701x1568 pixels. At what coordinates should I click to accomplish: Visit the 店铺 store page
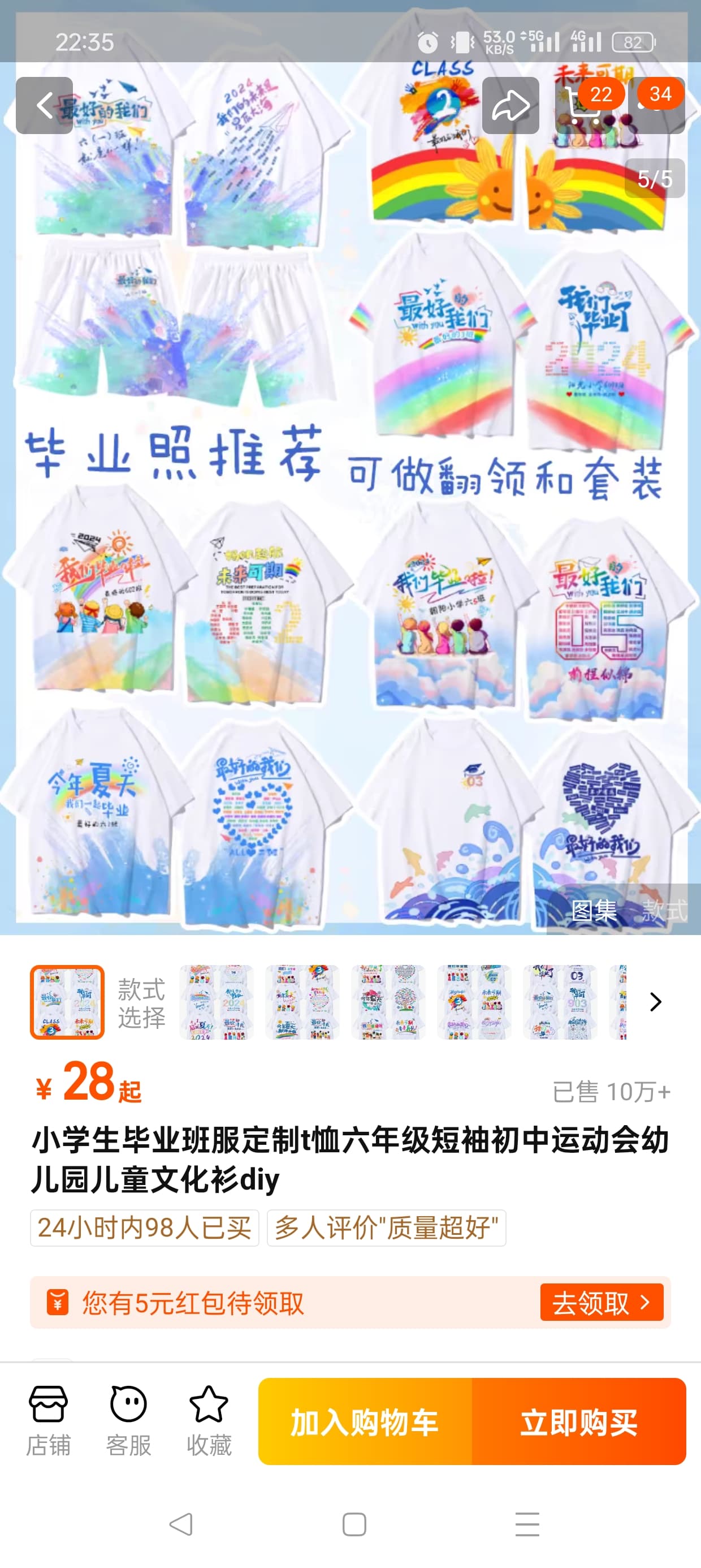point(48,1421)
